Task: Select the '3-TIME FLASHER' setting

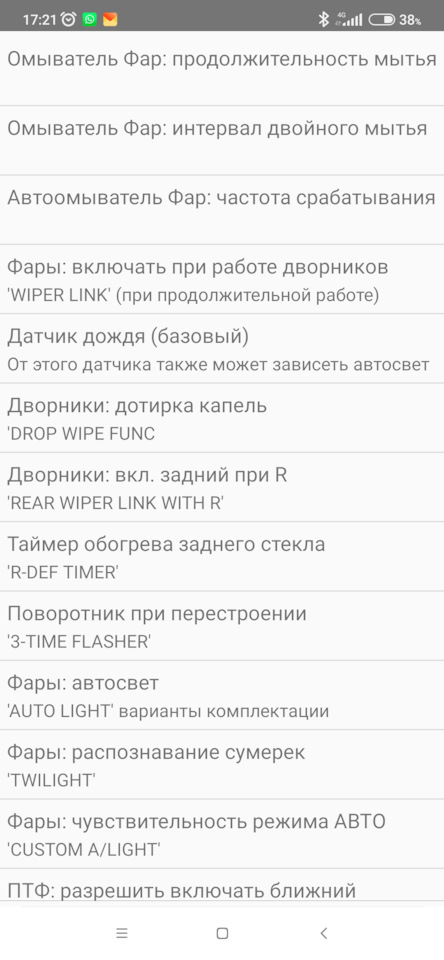Action: pyautogui.click(x=222, y=626)
